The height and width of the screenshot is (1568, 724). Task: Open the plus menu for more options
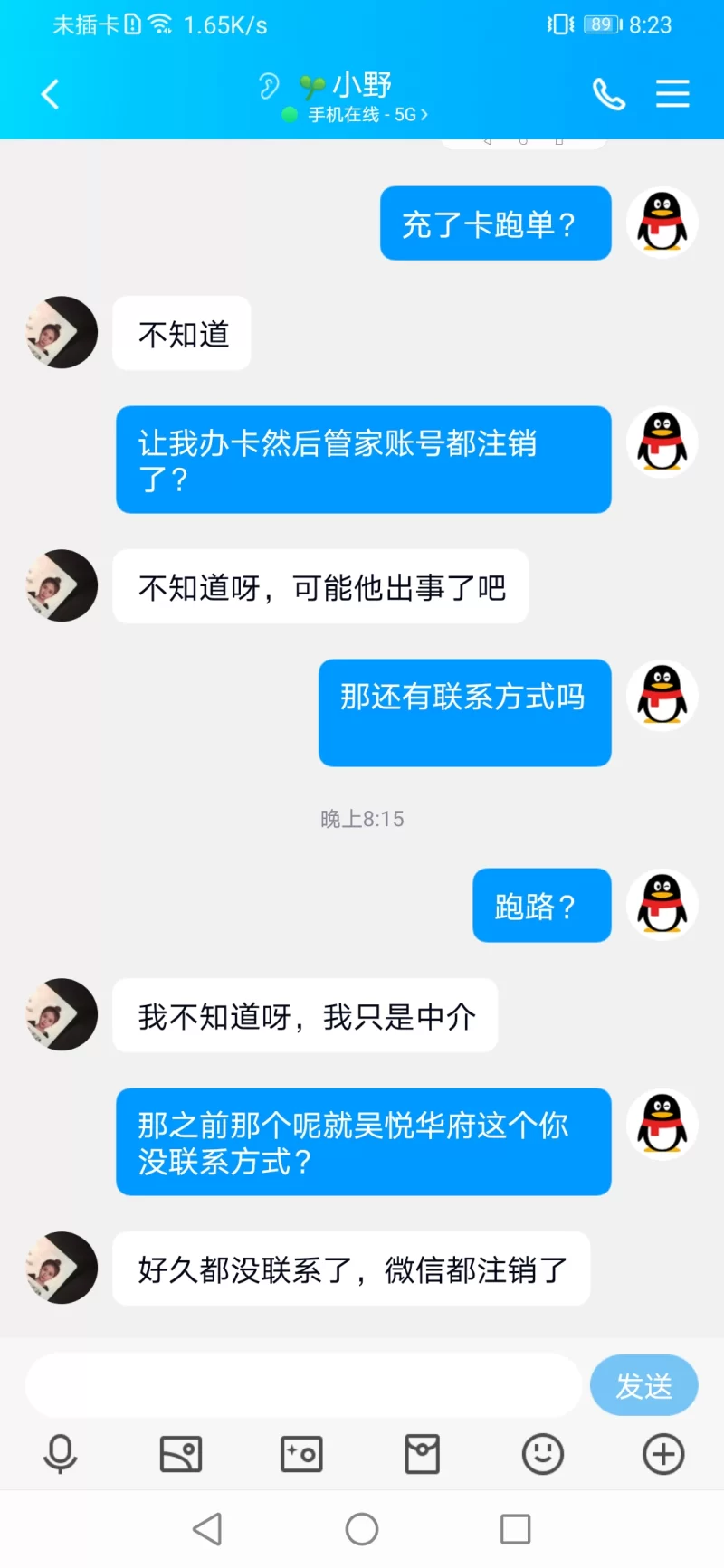[663, 1455]
